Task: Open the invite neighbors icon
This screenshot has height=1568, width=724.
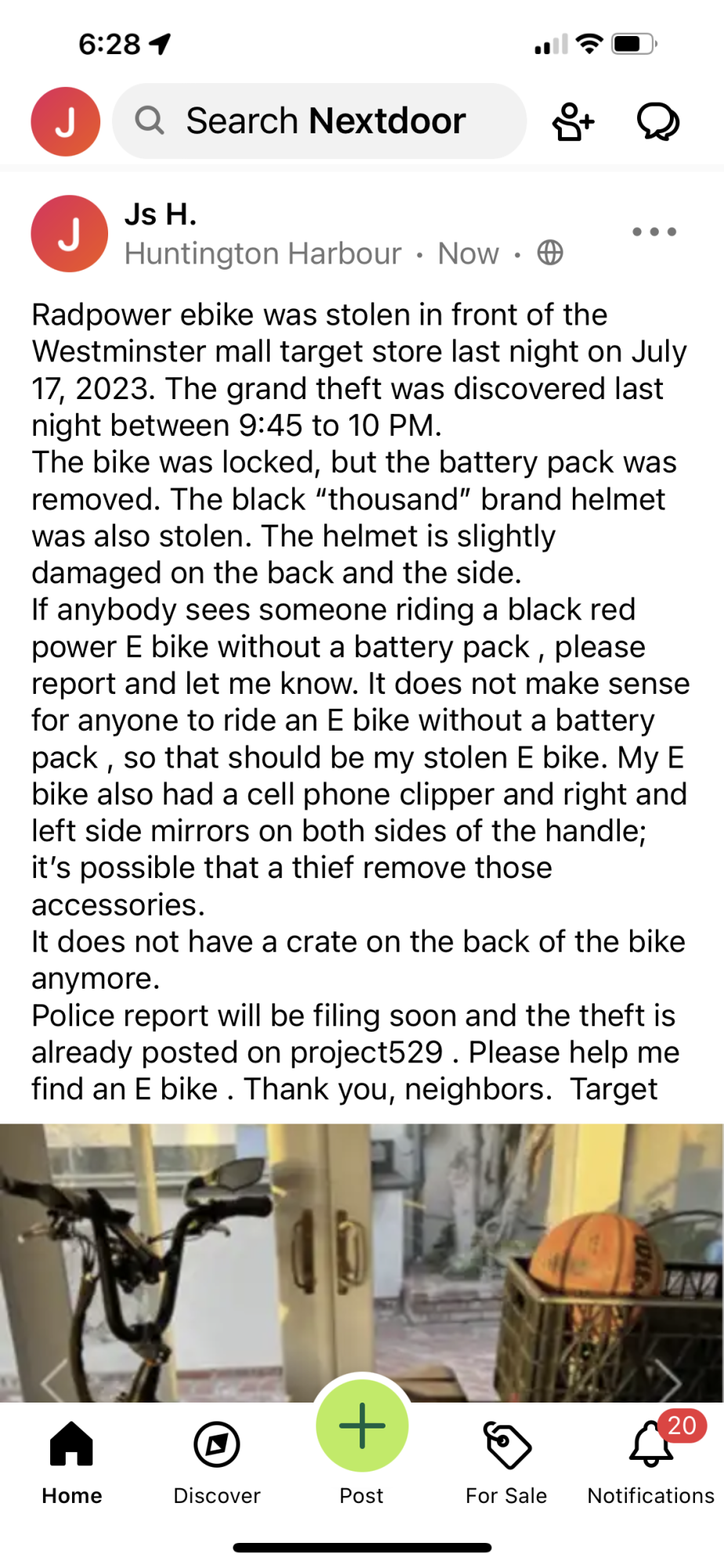Action: coord(573,122)
